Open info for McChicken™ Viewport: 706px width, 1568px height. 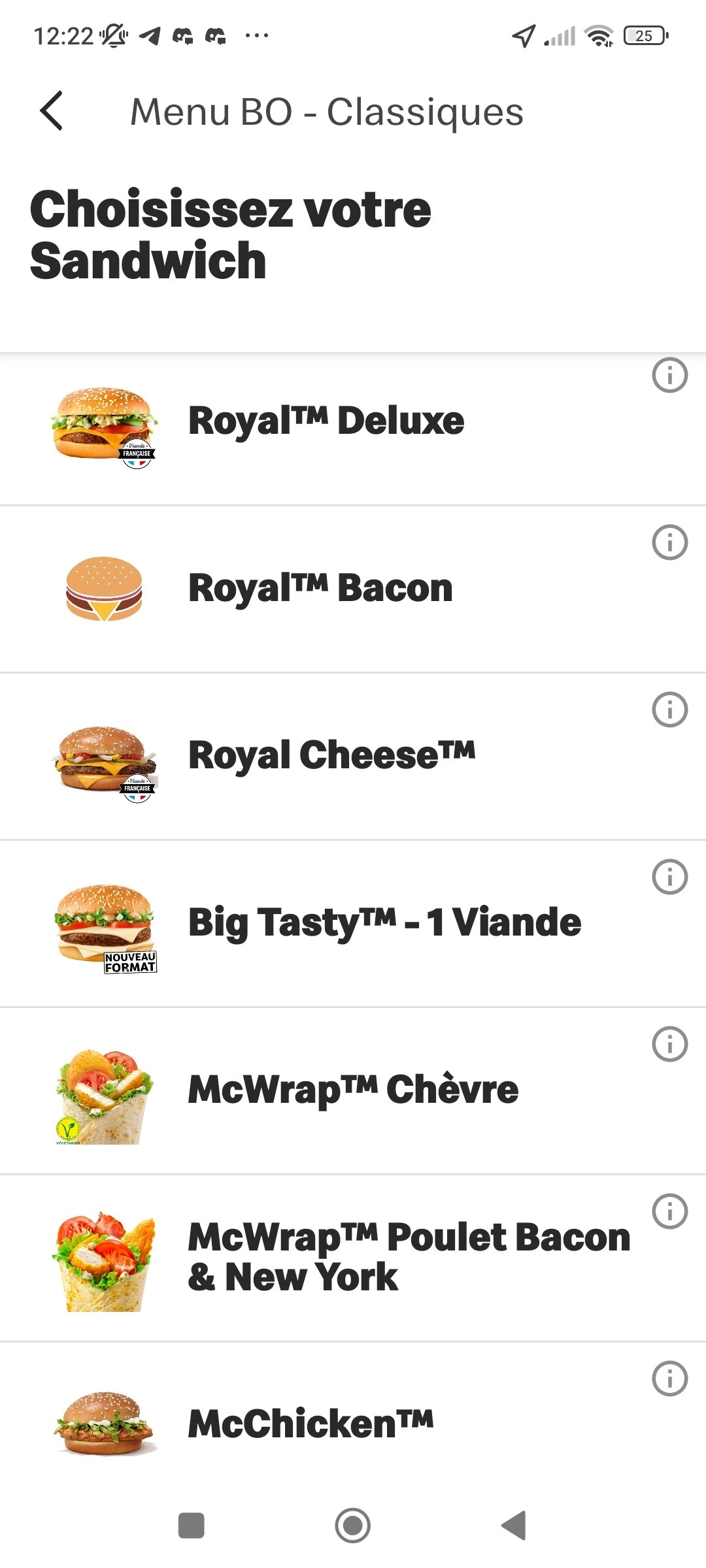(669, 1379)
